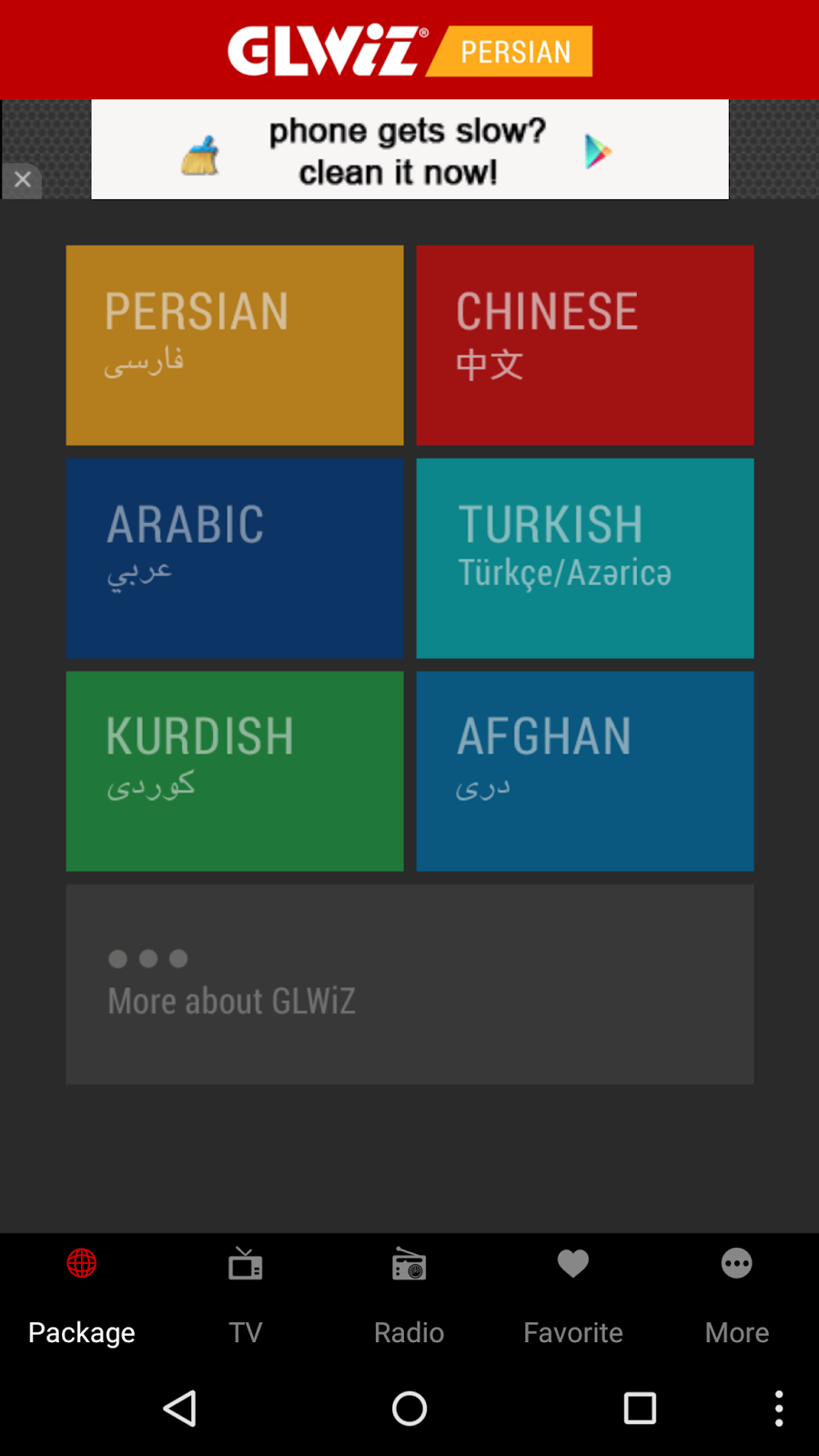Image resolution: width=819 pixels, height=1456 pixels.
Task: Switch to the TV tab
Action: coord(246,1296)
